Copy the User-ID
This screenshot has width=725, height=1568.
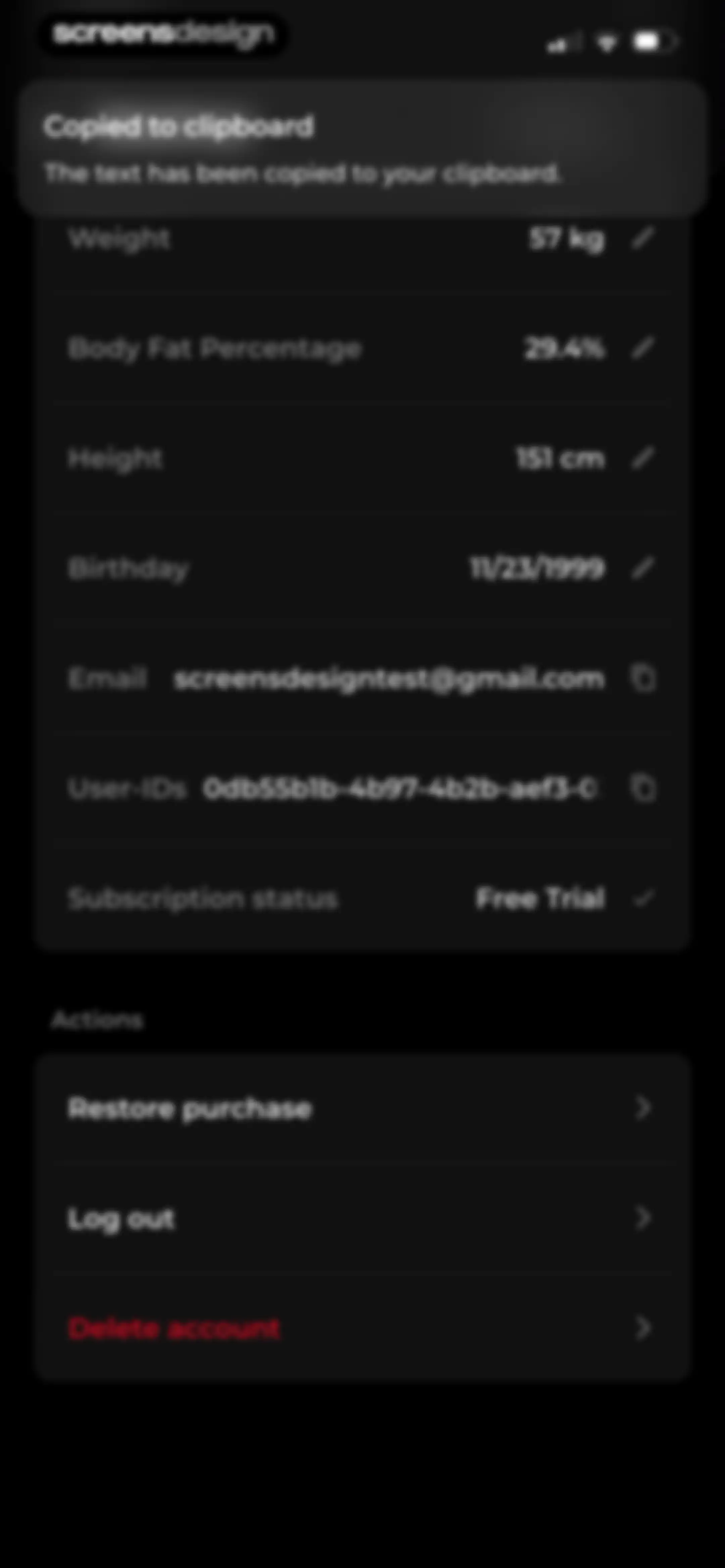[x=643, y=788]
